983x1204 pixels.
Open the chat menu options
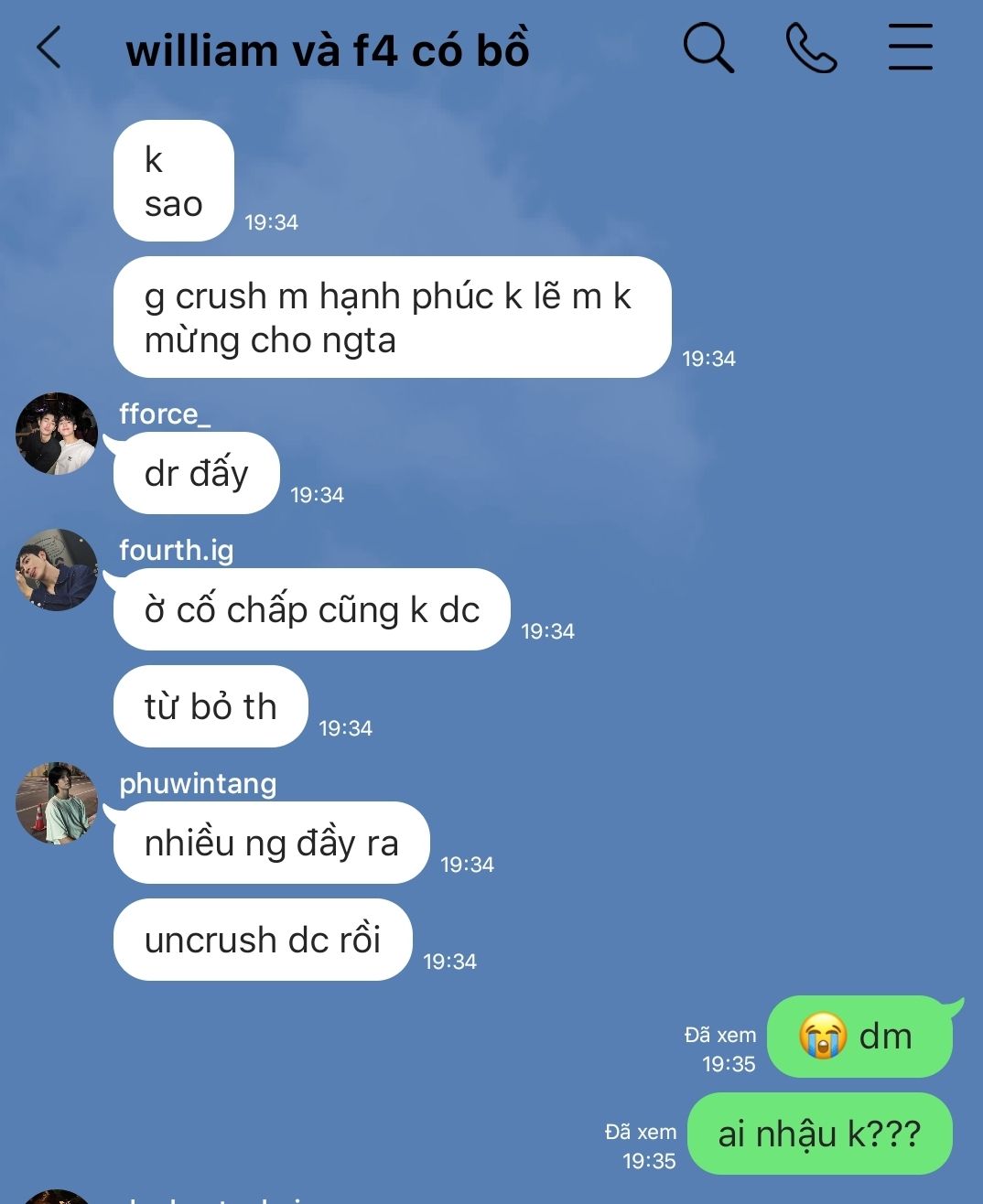click(910, 48)
